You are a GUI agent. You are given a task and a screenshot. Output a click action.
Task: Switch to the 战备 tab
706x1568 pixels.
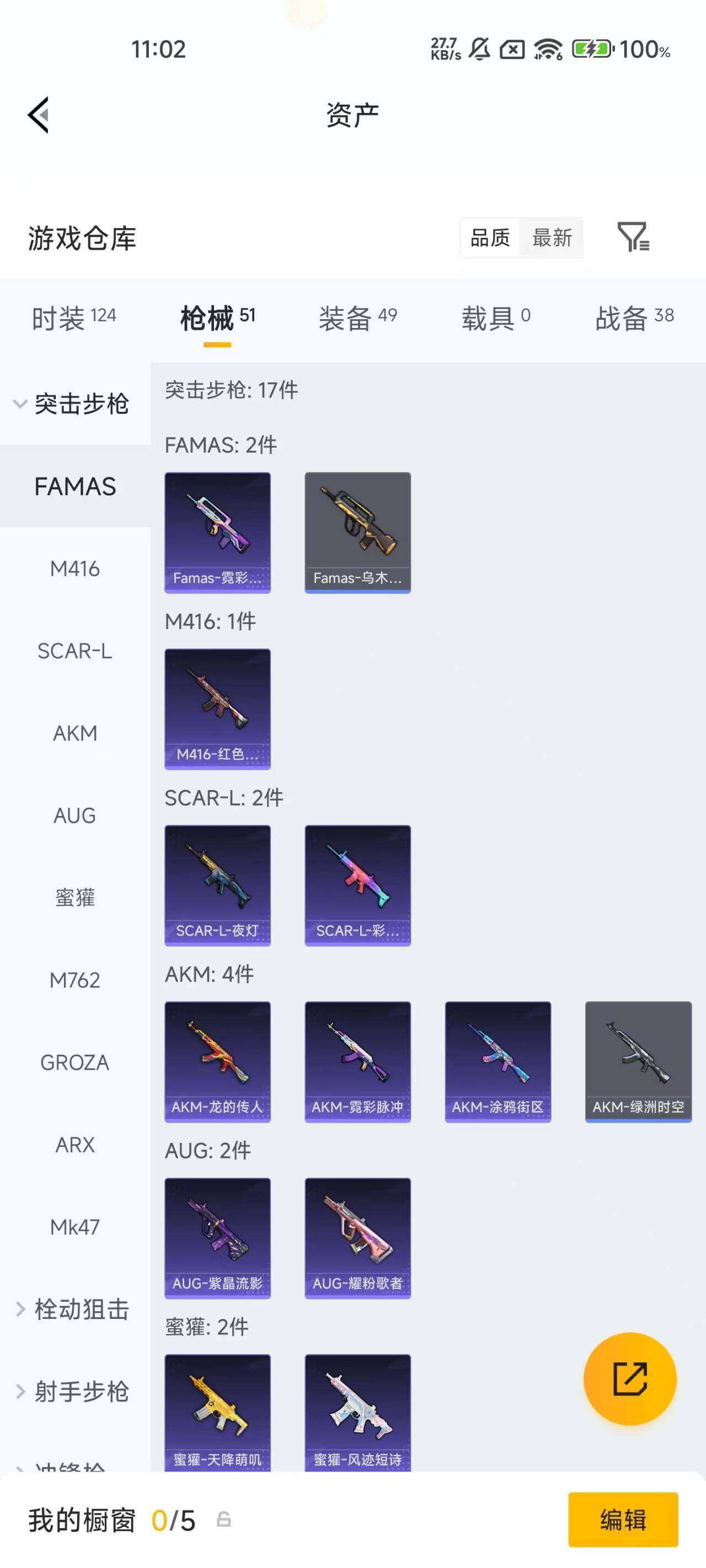(634, 318)
